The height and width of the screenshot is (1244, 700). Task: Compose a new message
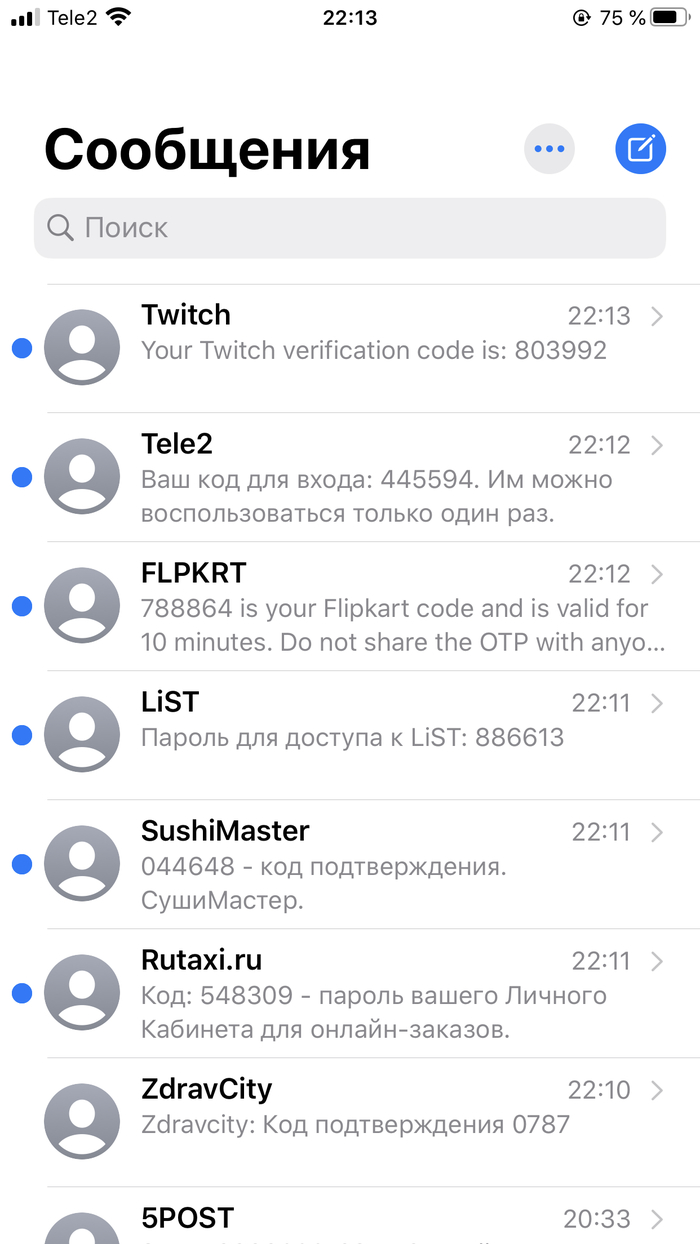[640, 150]
